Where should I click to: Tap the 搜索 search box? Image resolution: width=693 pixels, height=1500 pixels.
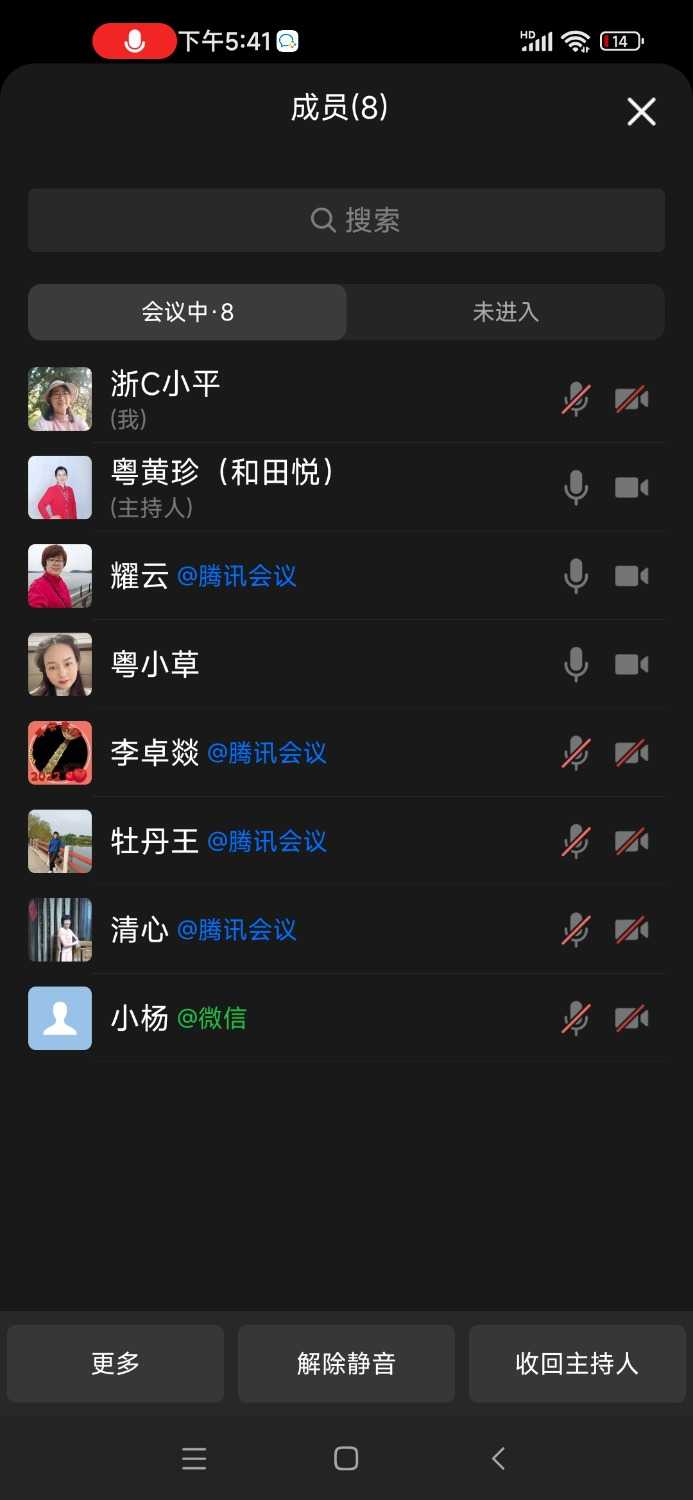pos(346,220)
